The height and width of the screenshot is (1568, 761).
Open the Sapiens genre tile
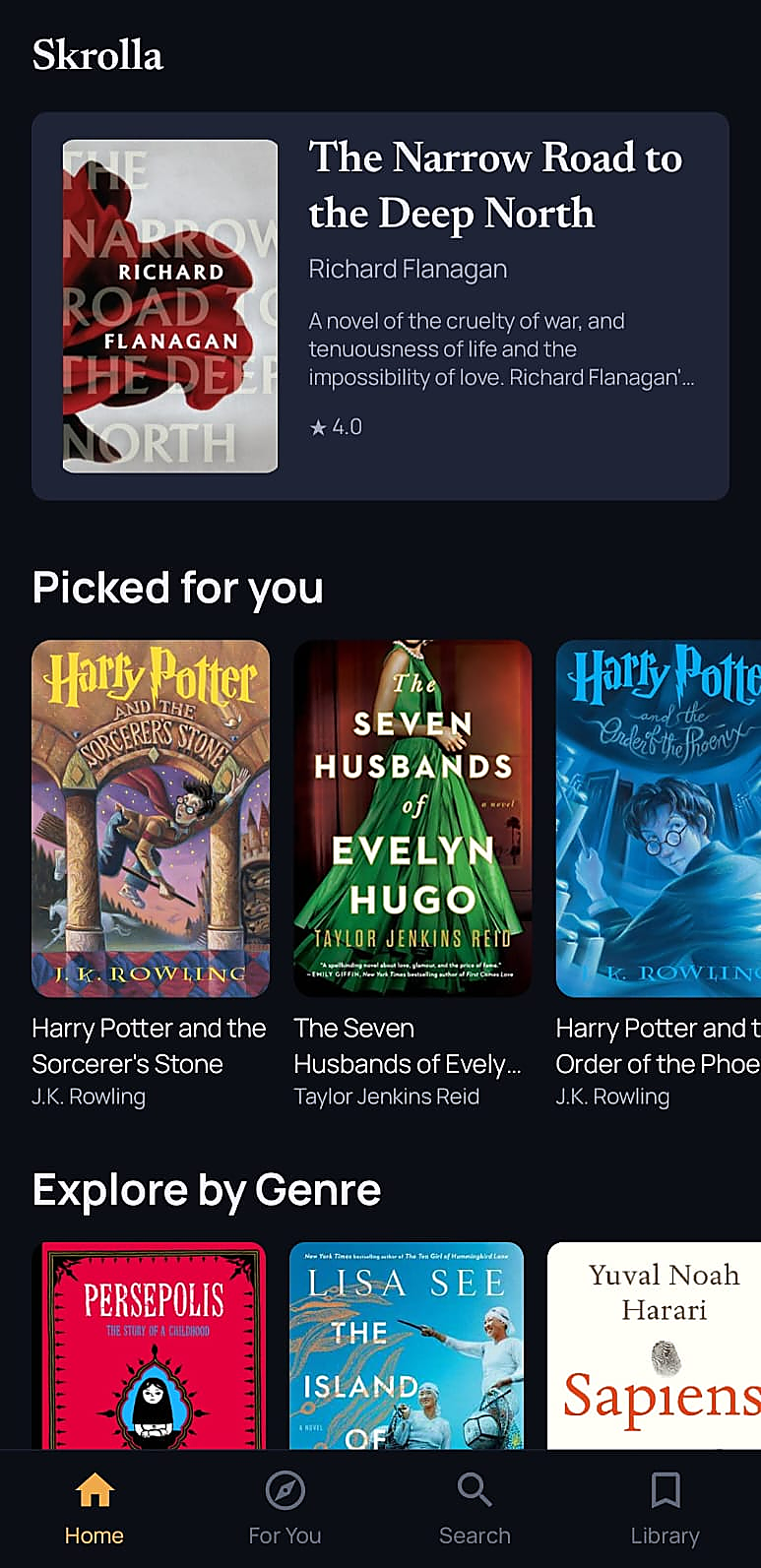[x=654, y=1345]
